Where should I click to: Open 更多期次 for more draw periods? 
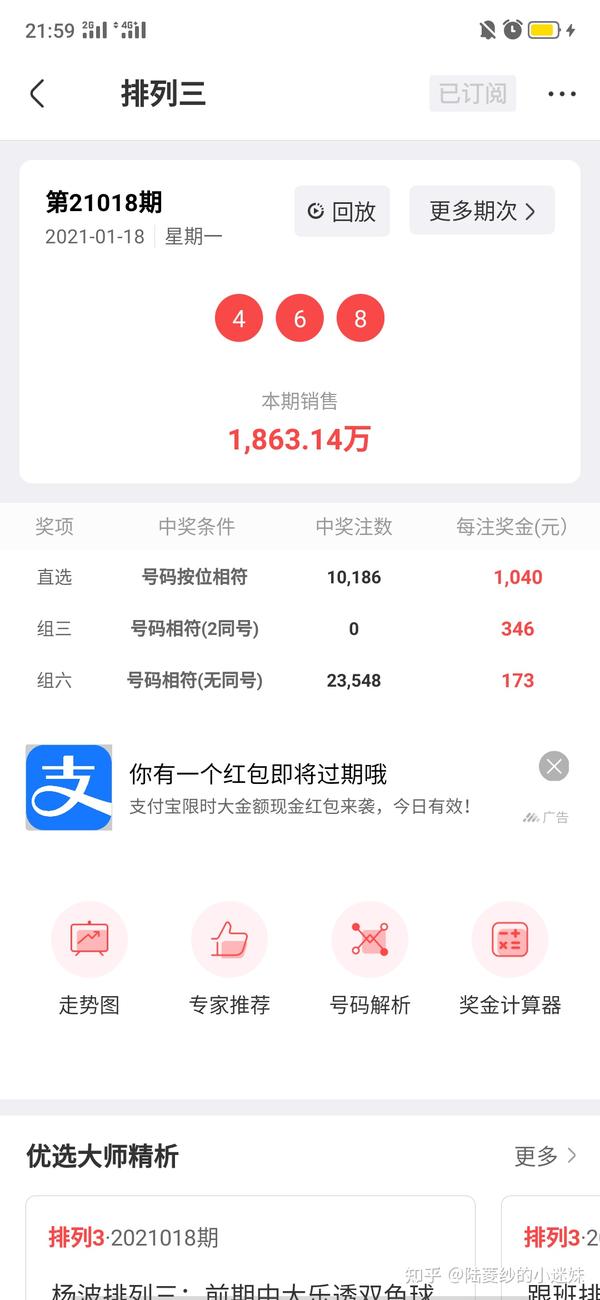pos(482,211)
